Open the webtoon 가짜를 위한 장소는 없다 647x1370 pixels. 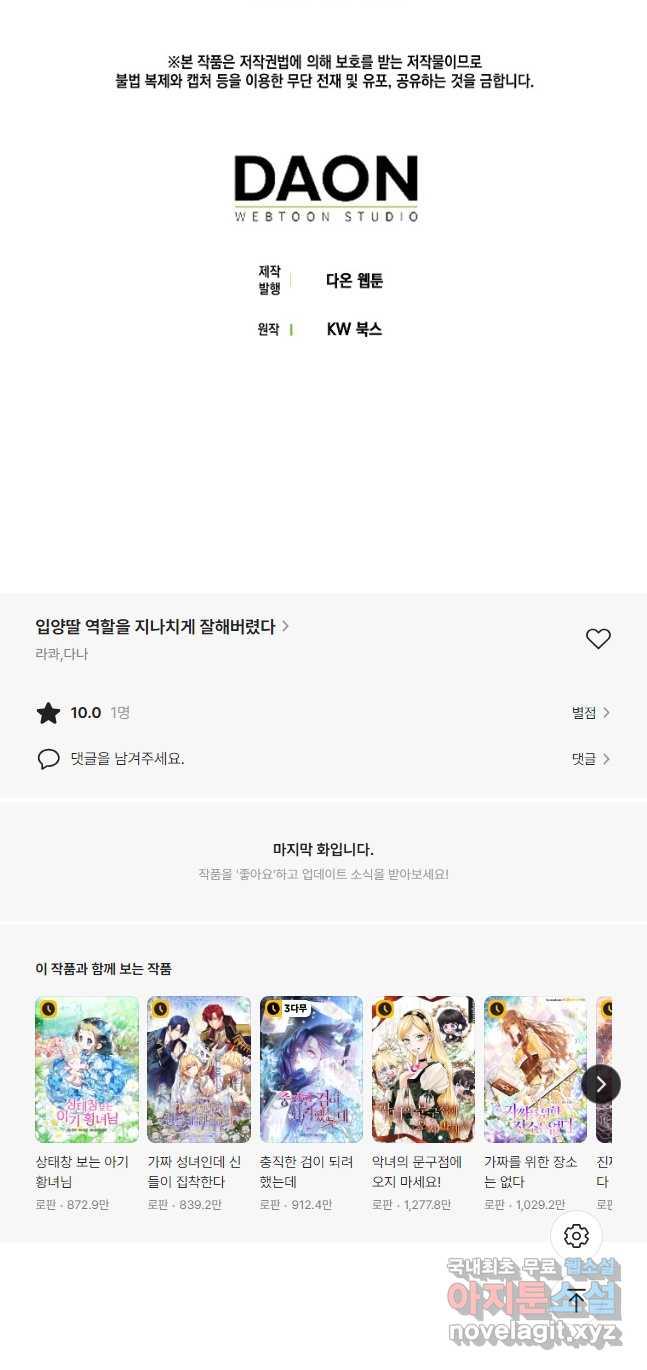[535, 1070]
